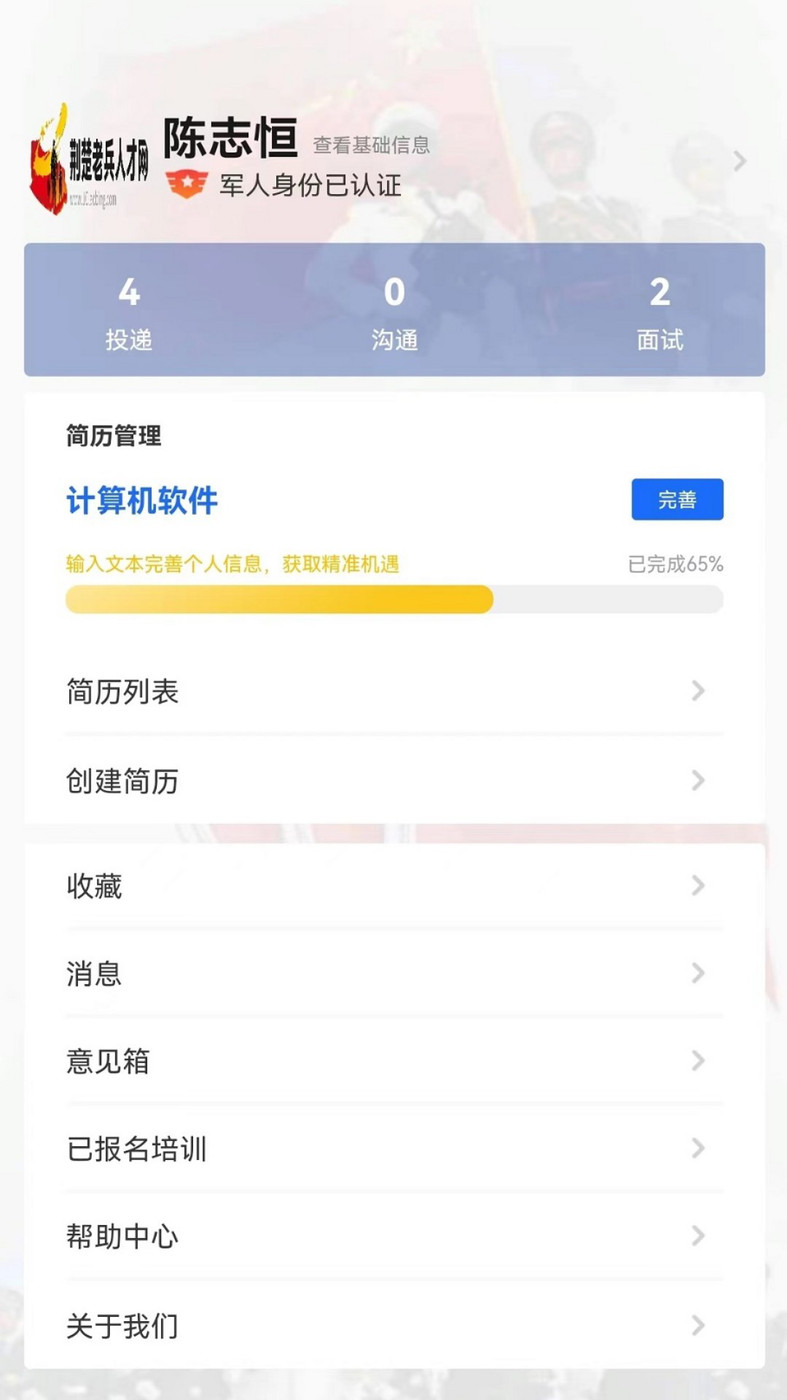787x1400 pixels.
Task: Open 查看基础信息 for 陈志恒
Action: pos(371,146)
